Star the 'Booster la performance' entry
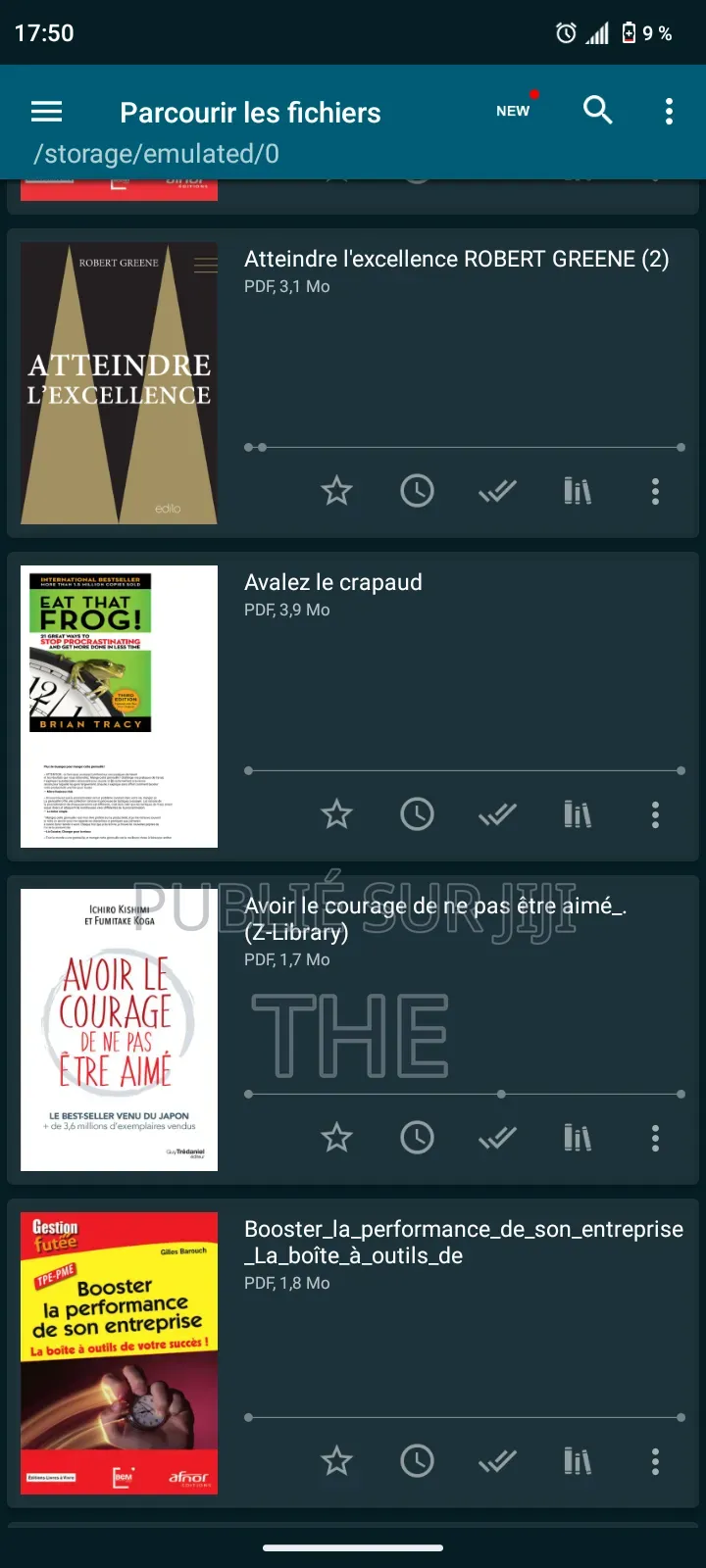The image size is (706, 1568). [336, 1461]
